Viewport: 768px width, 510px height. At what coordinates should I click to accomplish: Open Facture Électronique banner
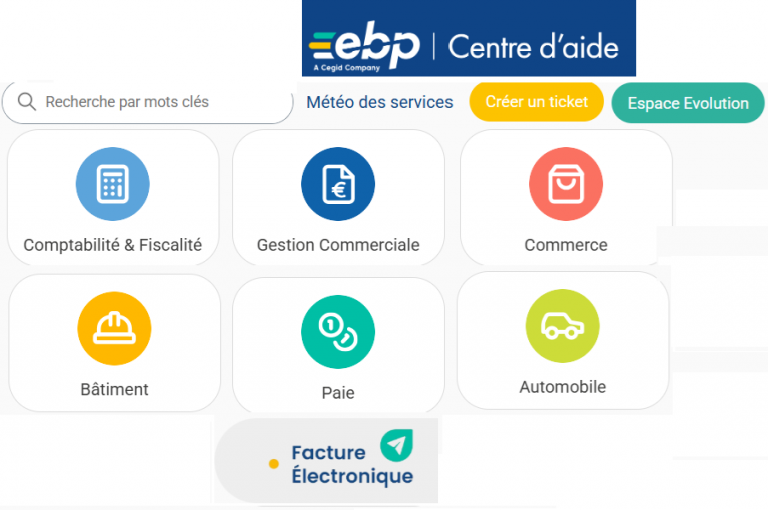coord(327,461)
